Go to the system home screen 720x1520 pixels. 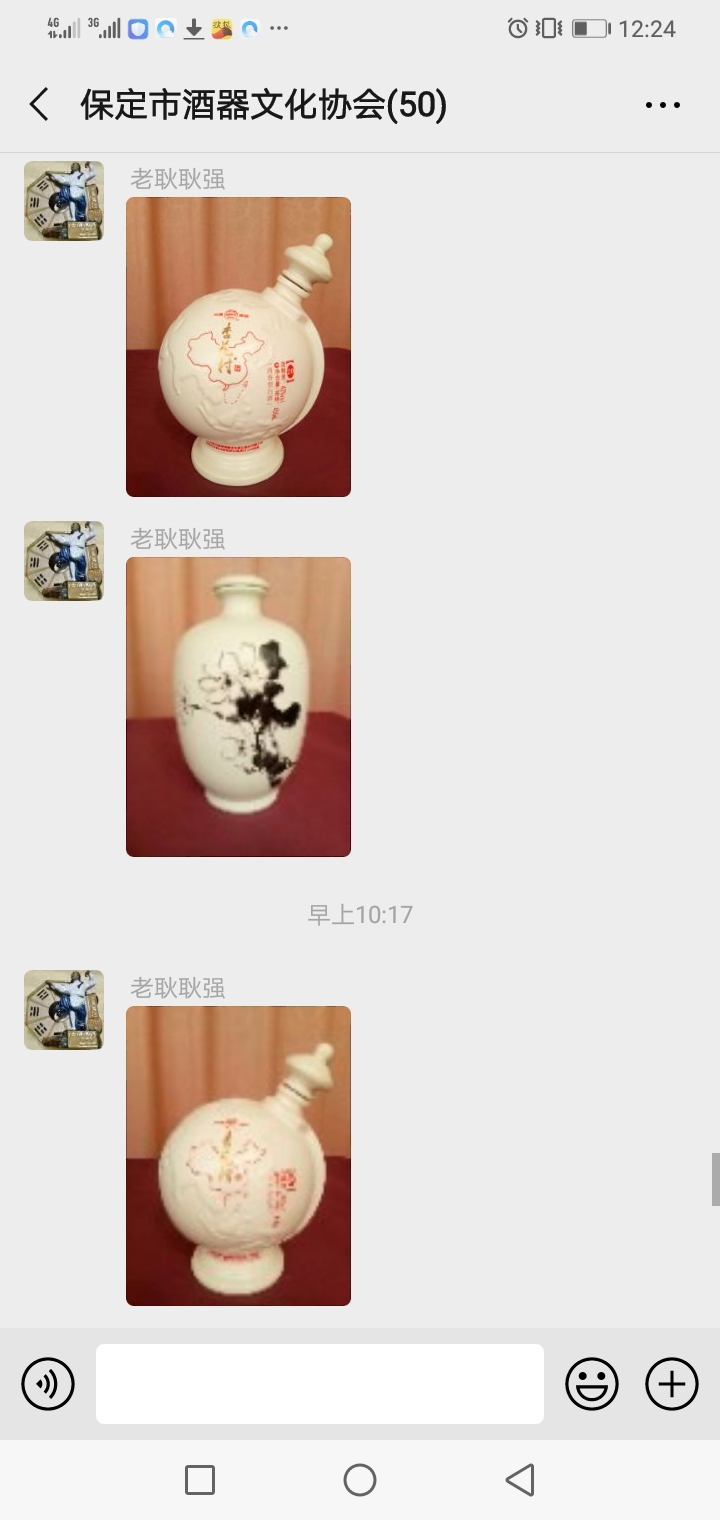pos(360,1480)
